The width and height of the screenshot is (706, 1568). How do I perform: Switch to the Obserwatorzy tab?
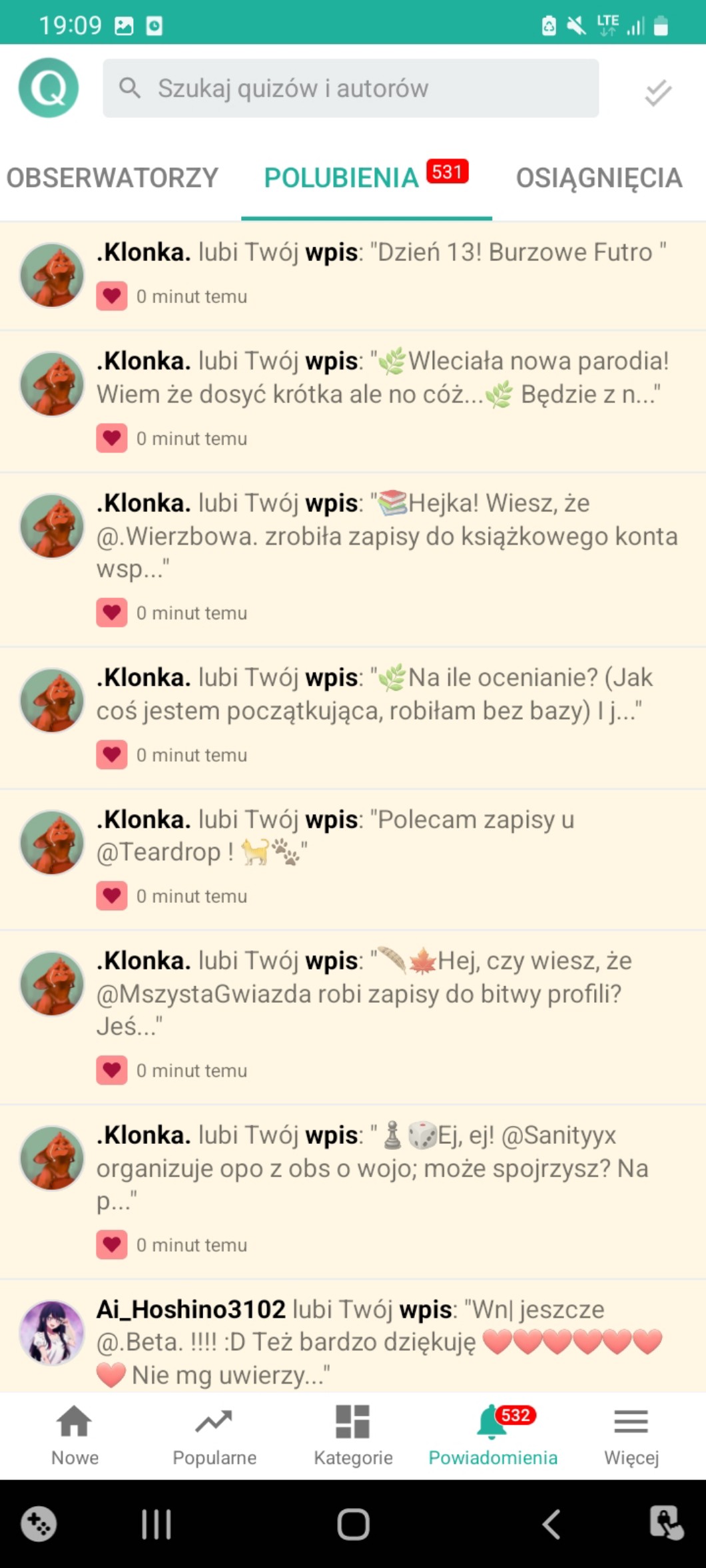point(112,178)
